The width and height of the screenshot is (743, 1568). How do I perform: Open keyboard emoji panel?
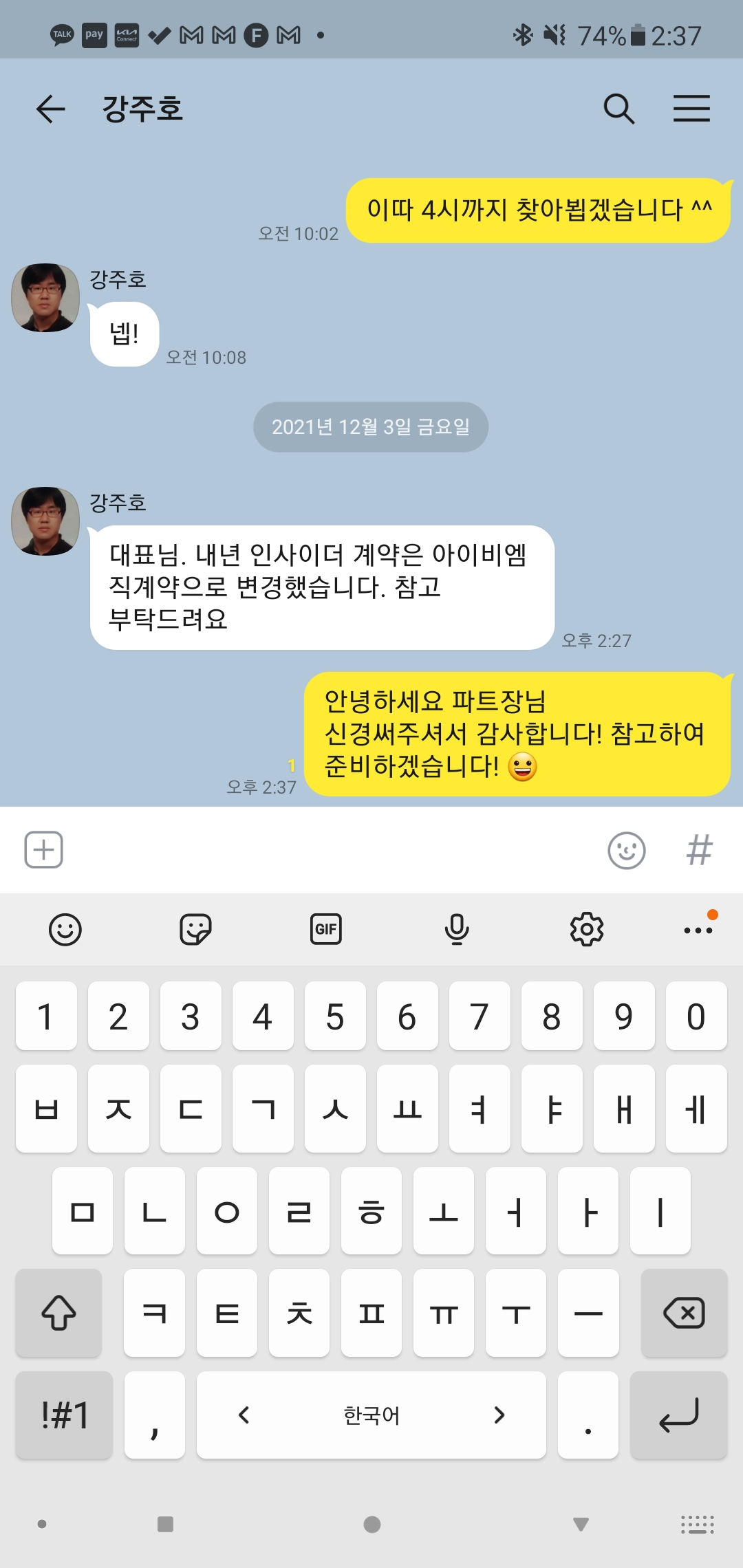coord(65,930)
